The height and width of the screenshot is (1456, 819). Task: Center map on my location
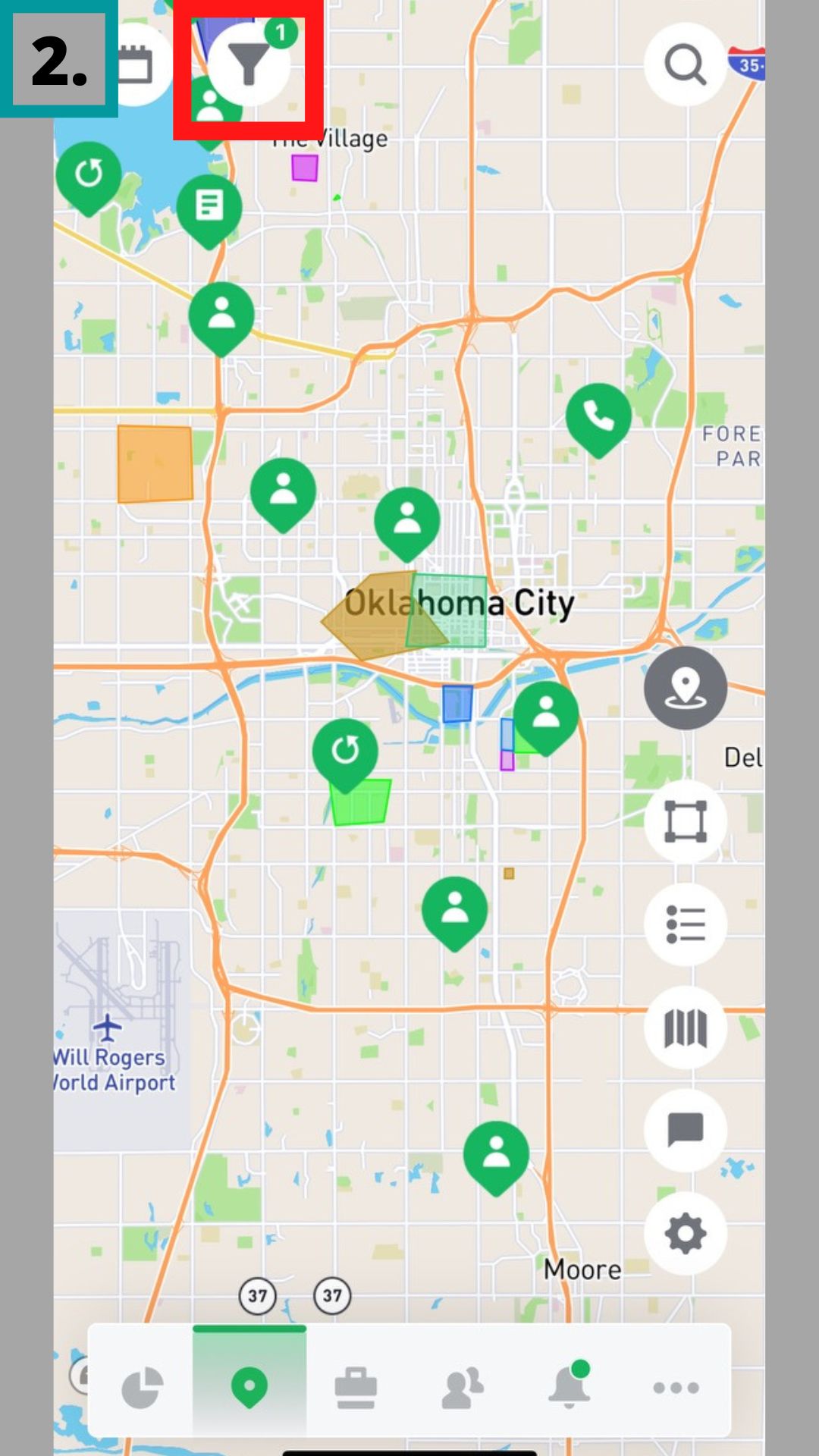(x=685, y=688)
